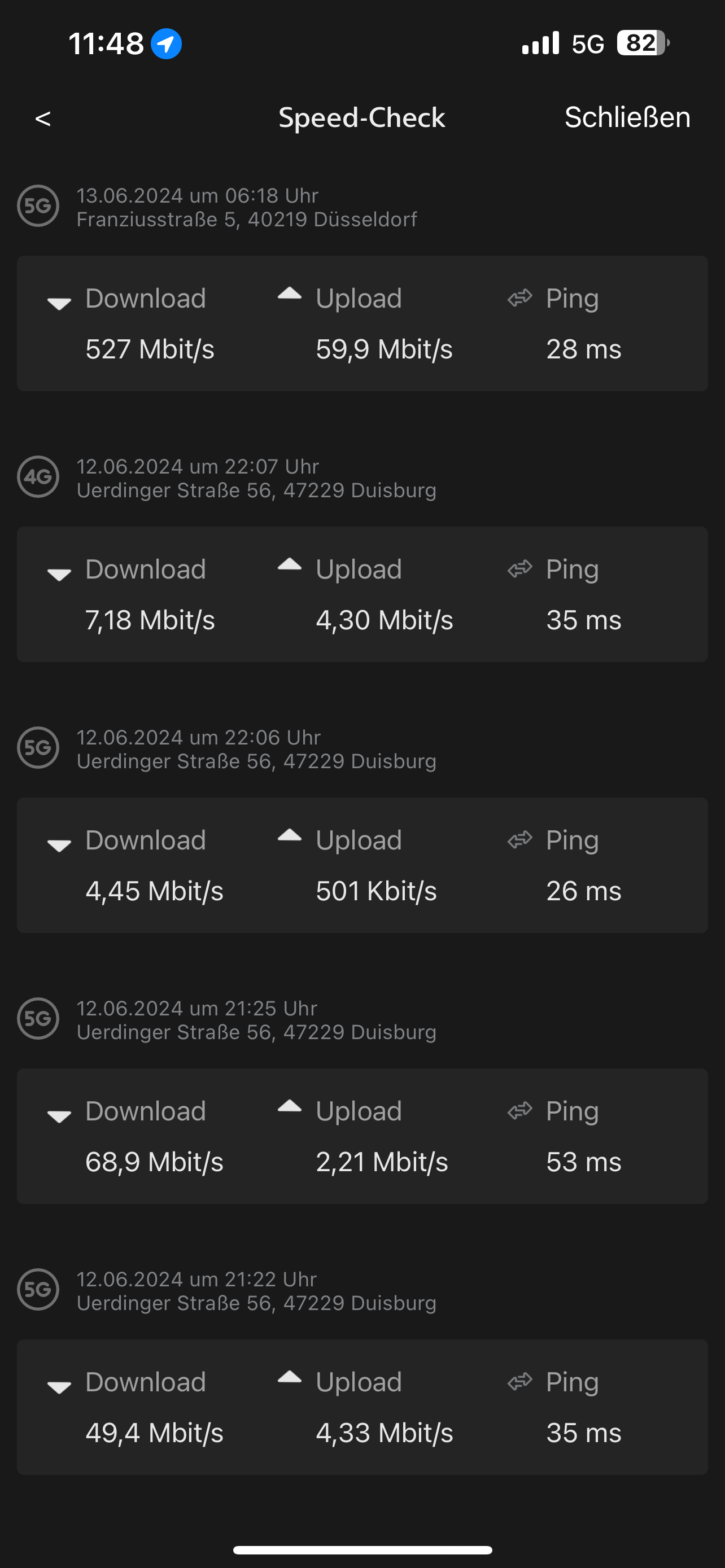Open the 49,4 Mbit/s result card

[362, 1407]
